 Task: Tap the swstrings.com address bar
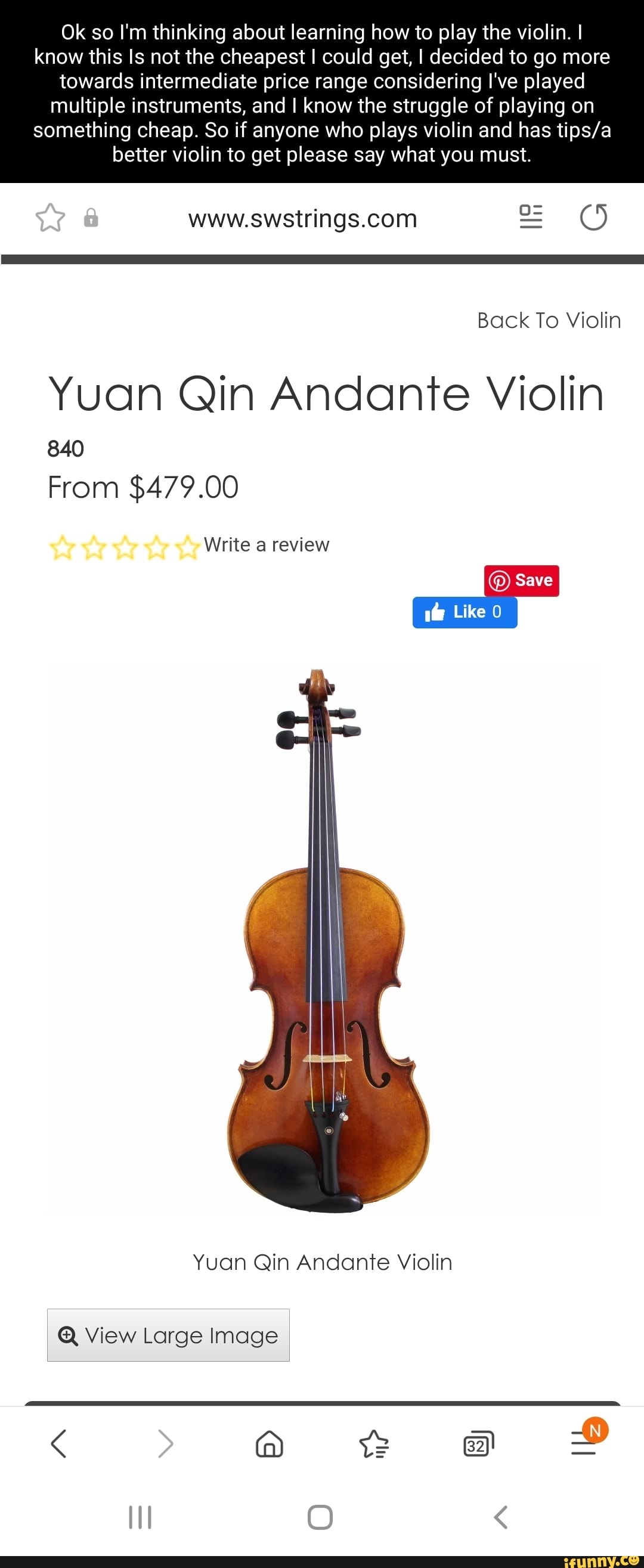tap(302, 219)
